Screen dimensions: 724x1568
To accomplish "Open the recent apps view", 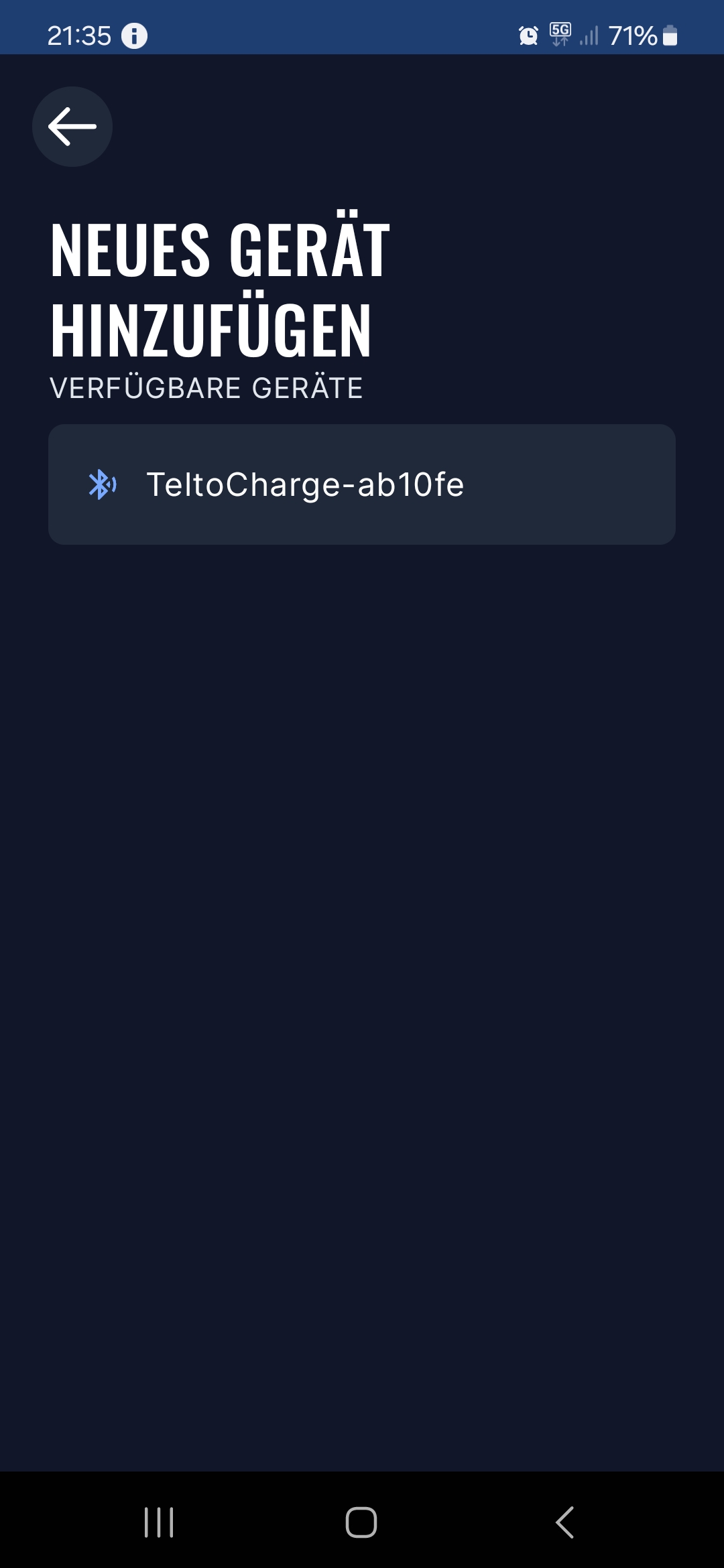I will coord(159,1522).
